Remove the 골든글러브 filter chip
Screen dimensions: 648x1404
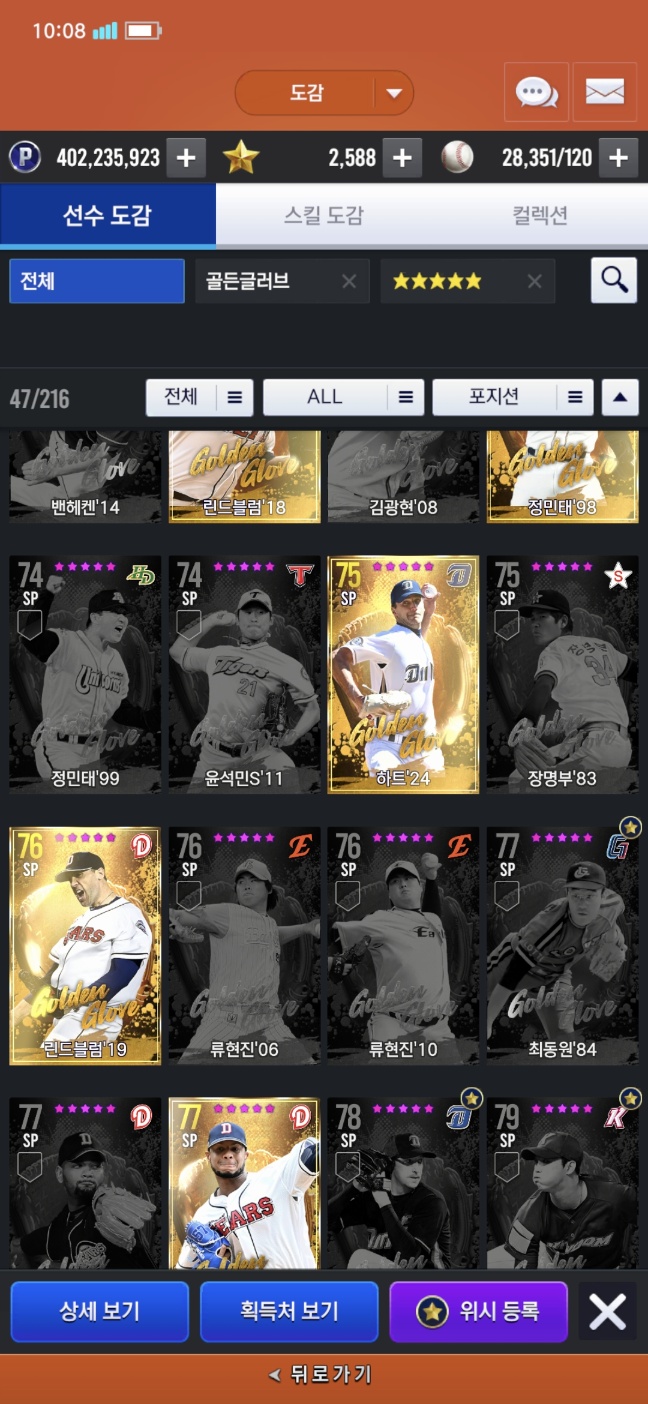(348, 282)
